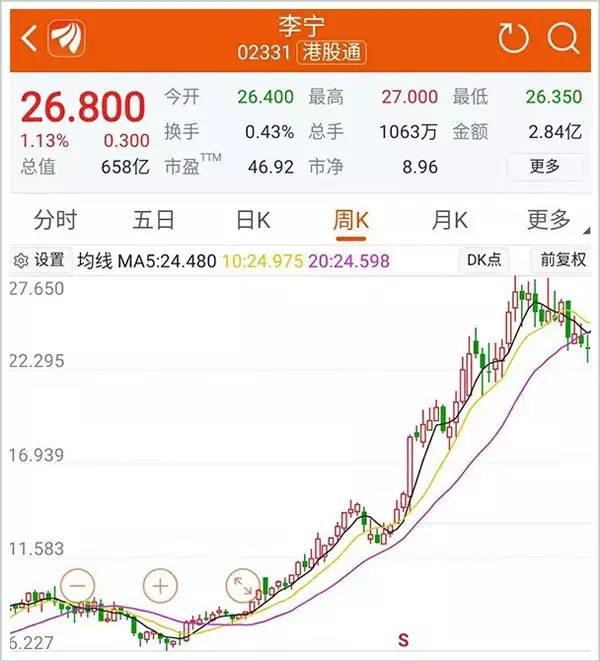
Task: Zoom in the chart with the plus button
Action: pyautogui.click(x=160, y=586)
